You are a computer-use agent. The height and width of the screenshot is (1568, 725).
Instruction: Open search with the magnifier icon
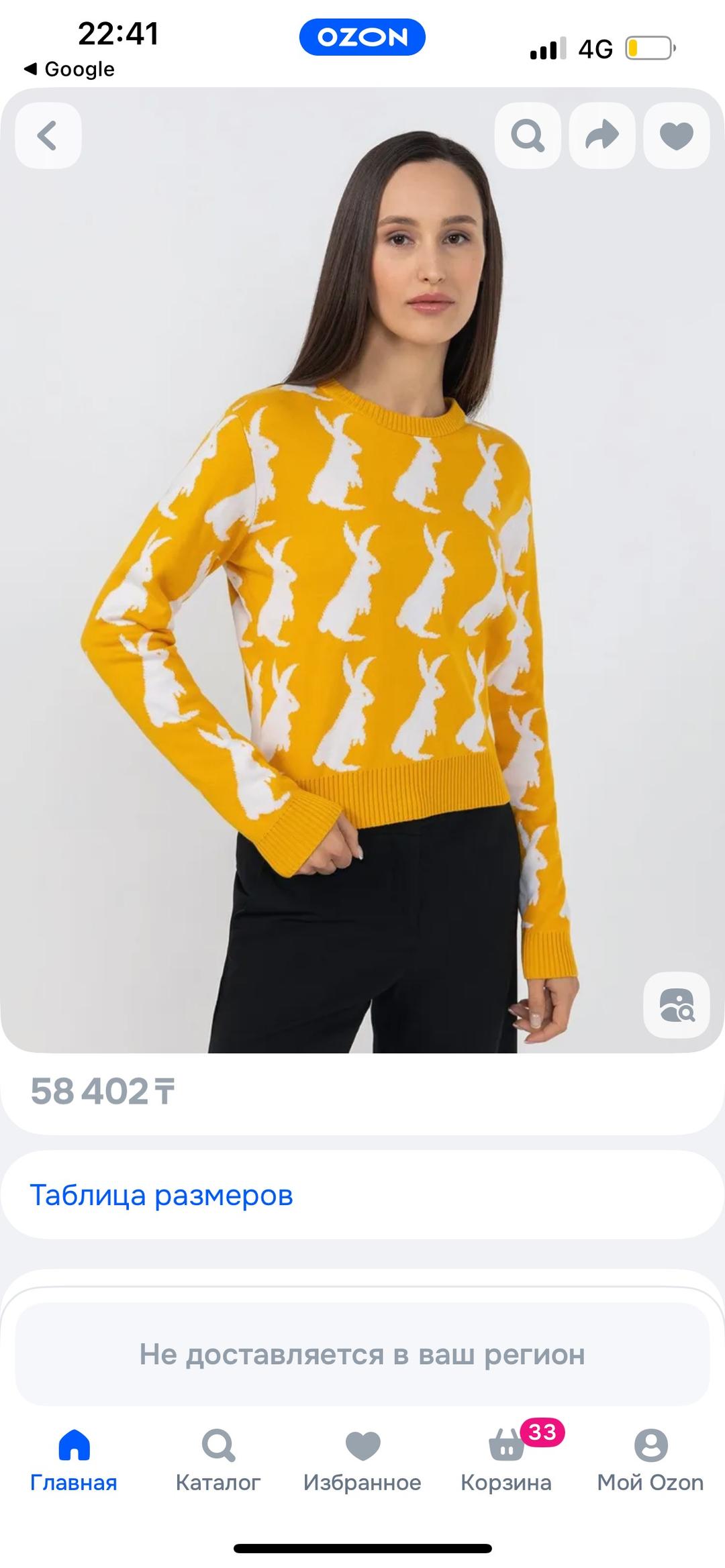pyautogui.click(x=528, y=136)
